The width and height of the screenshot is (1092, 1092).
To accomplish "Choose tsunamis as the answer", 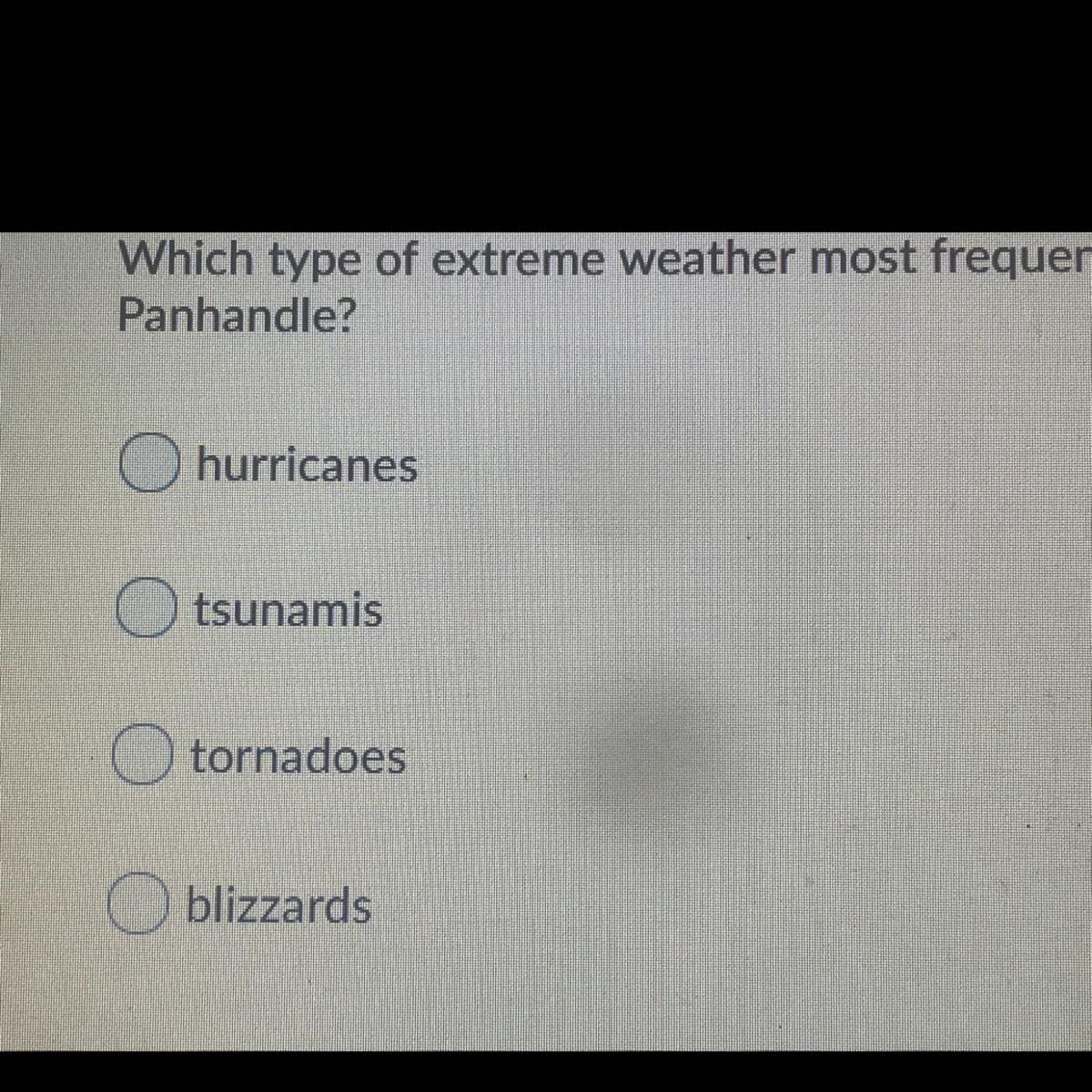I will pyautogui.click(x=144, y=611).
